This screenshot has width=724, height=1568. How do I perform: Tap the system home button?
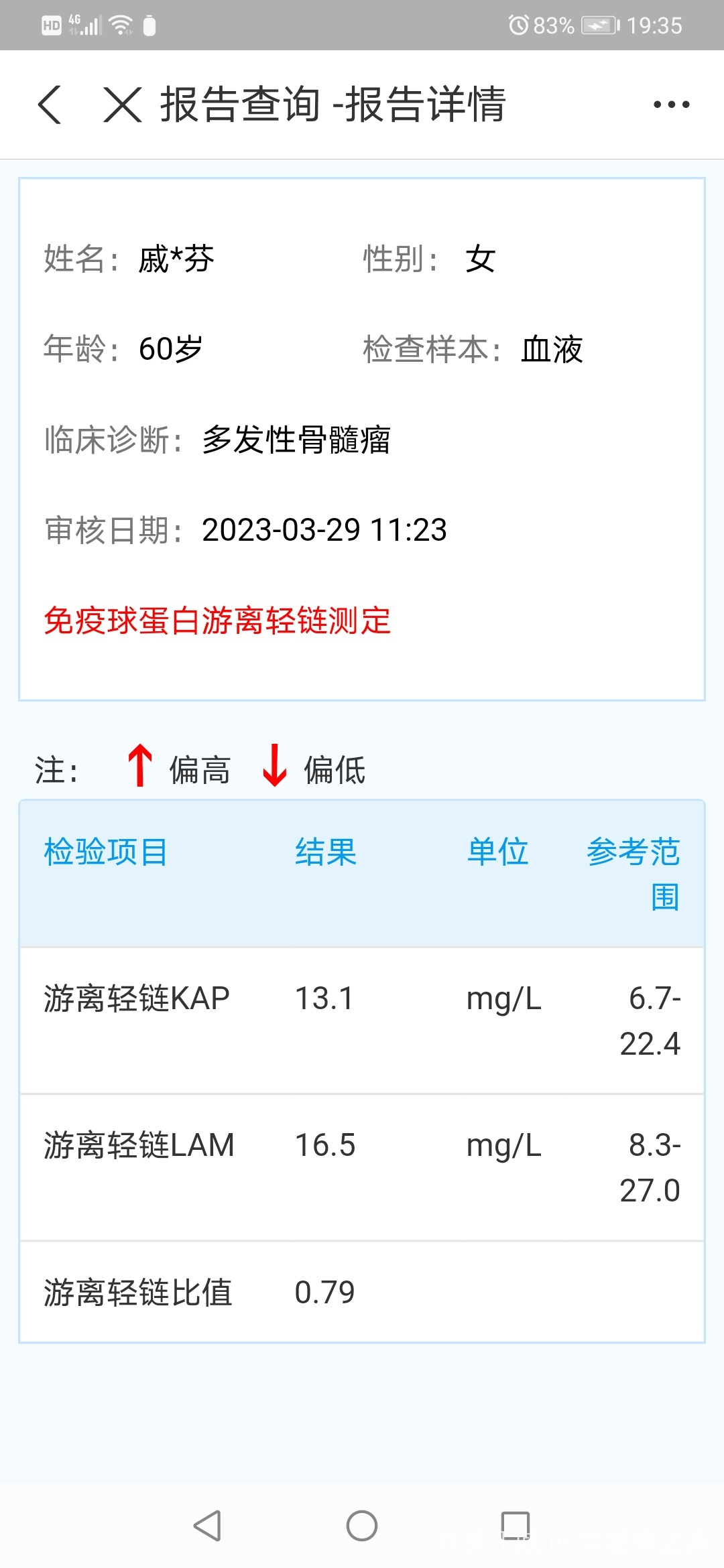click(x=362, y=1526)
